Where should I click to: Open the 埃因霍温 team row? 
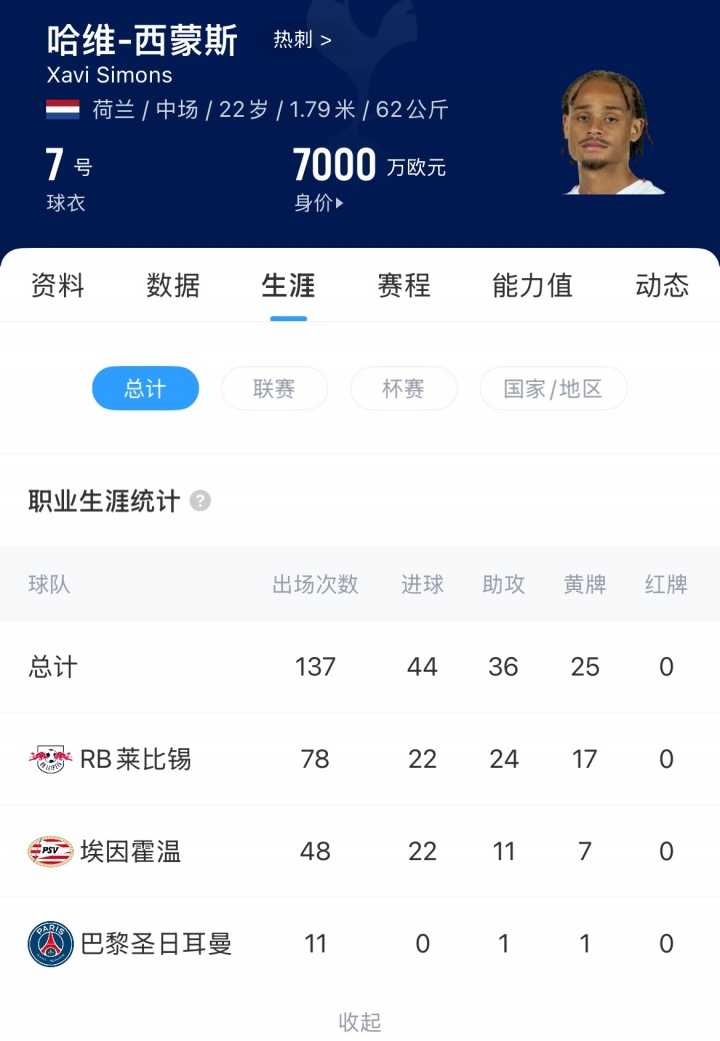(x=130, y=851)
